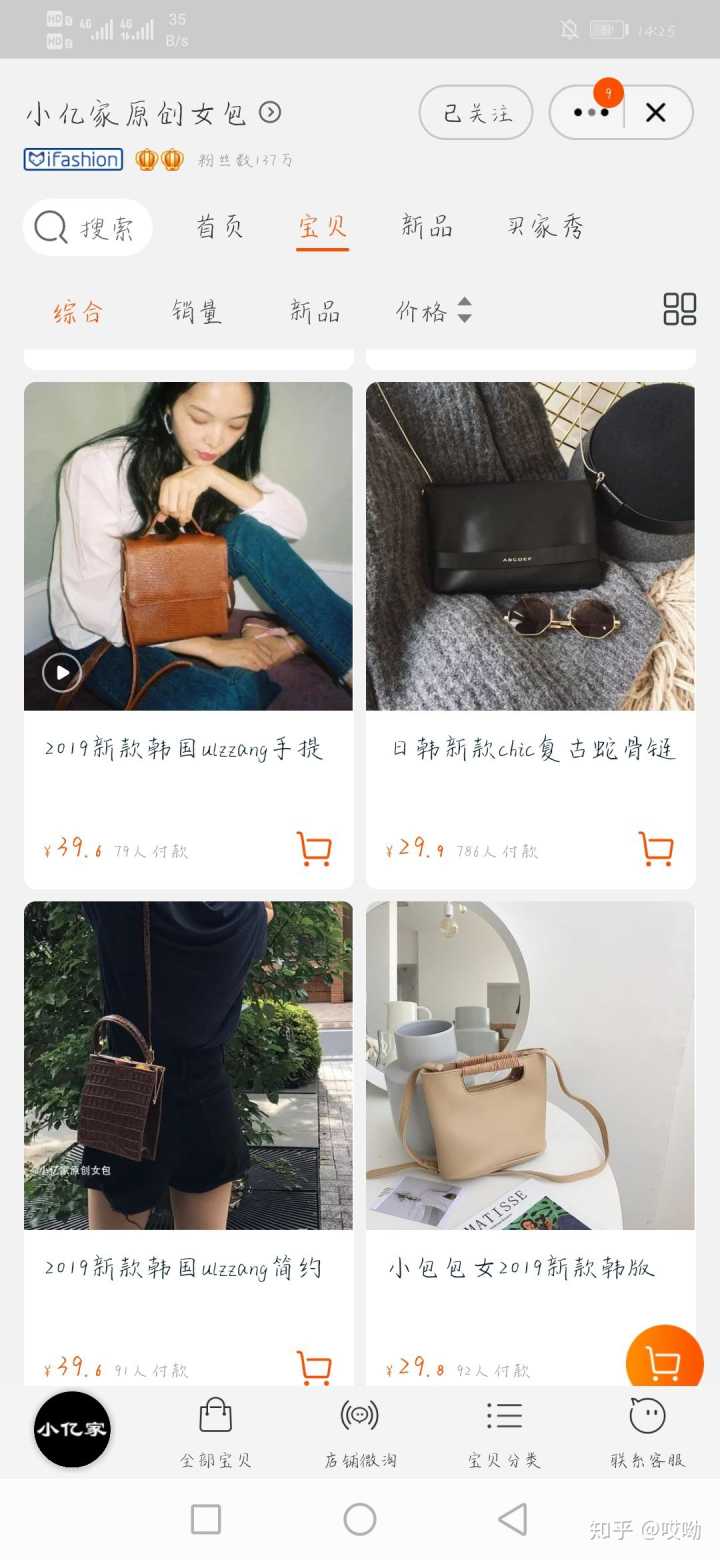Toggle the grid layout view icon

679,309
